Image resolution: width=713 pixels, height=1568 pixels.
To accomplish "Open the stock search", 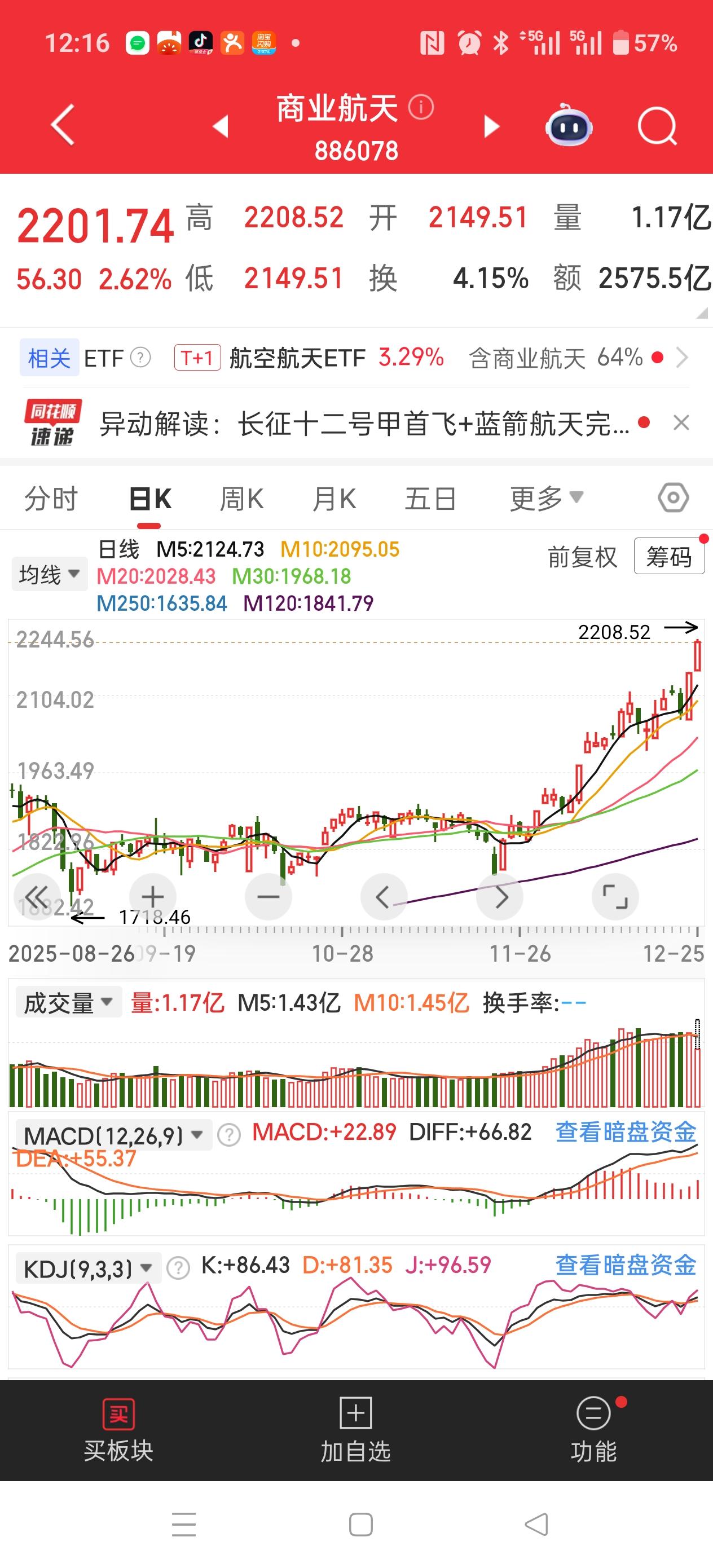I will [x=657, y=125].
